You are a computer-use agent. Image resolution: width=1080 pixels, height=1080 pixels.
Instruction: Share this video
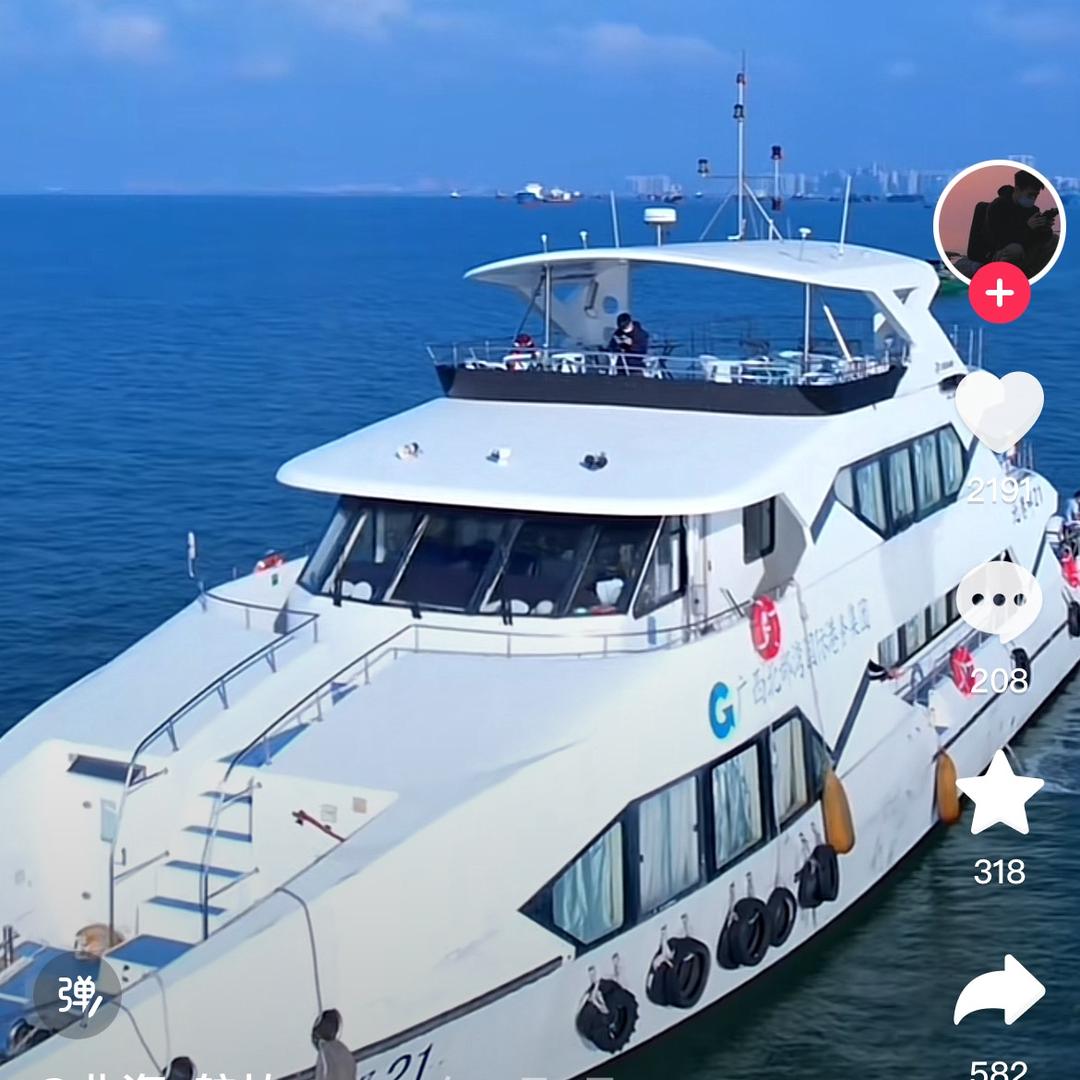pyautogui.click(x=999, y=990)
